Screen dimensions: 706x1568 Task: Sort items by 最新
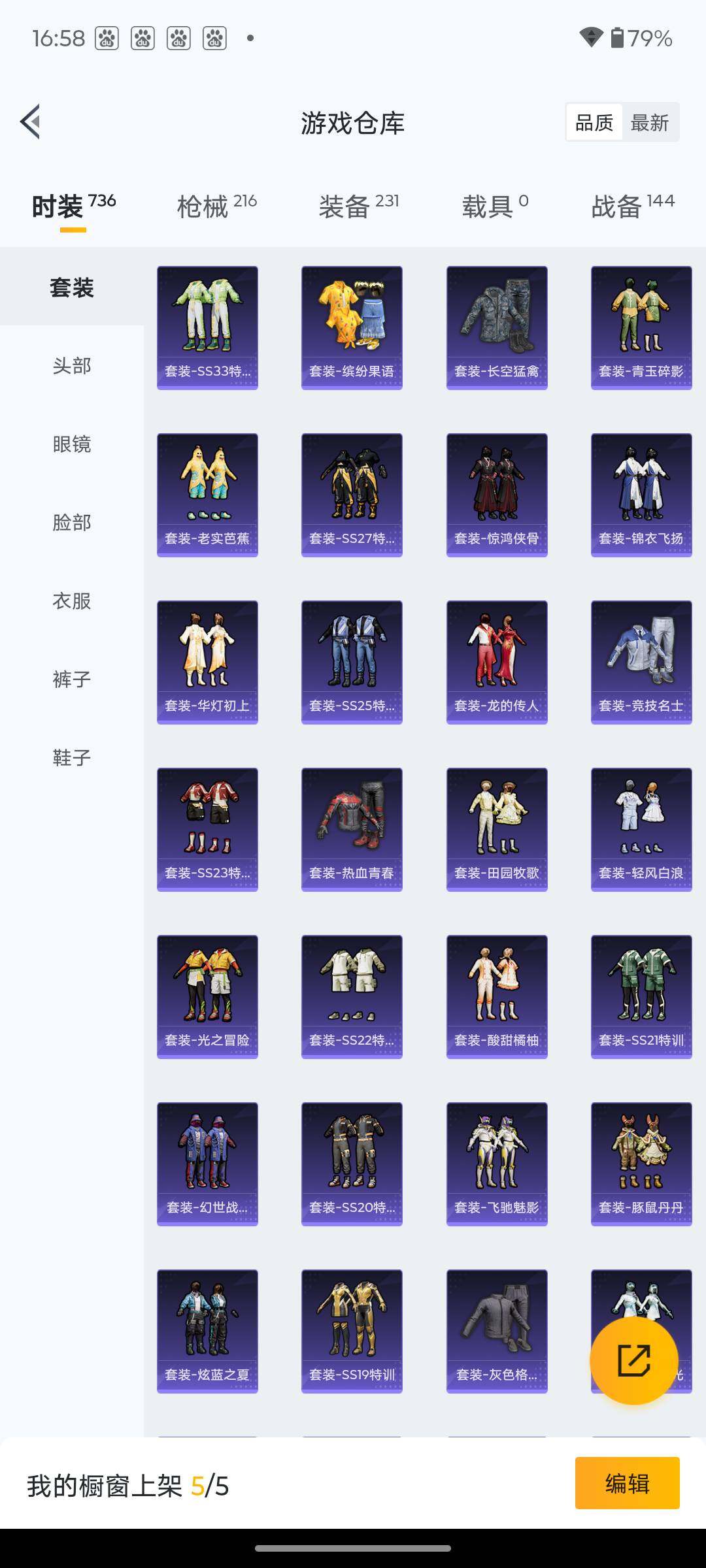[649, 122]
